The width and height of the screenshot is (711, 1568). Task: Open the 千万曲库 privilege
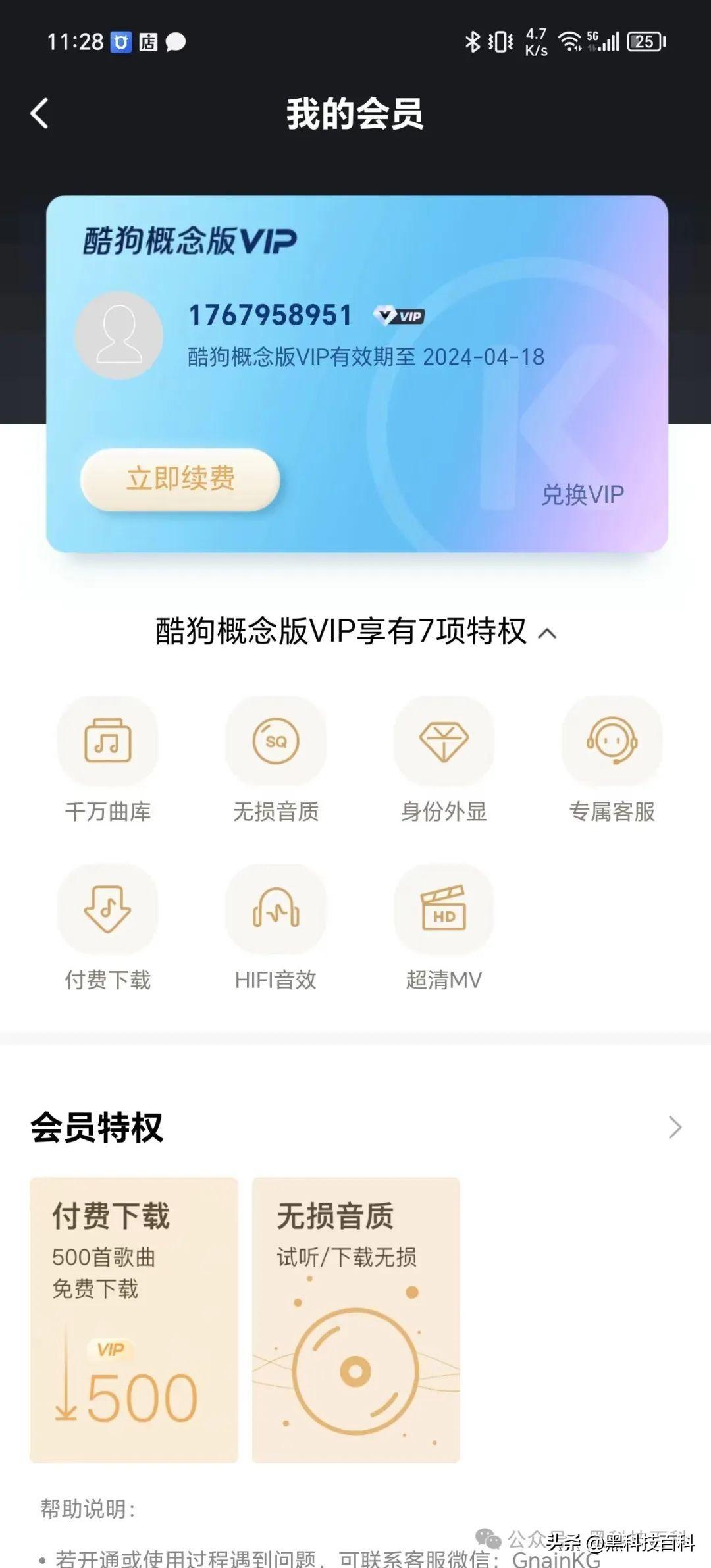(x=108, y=742)
